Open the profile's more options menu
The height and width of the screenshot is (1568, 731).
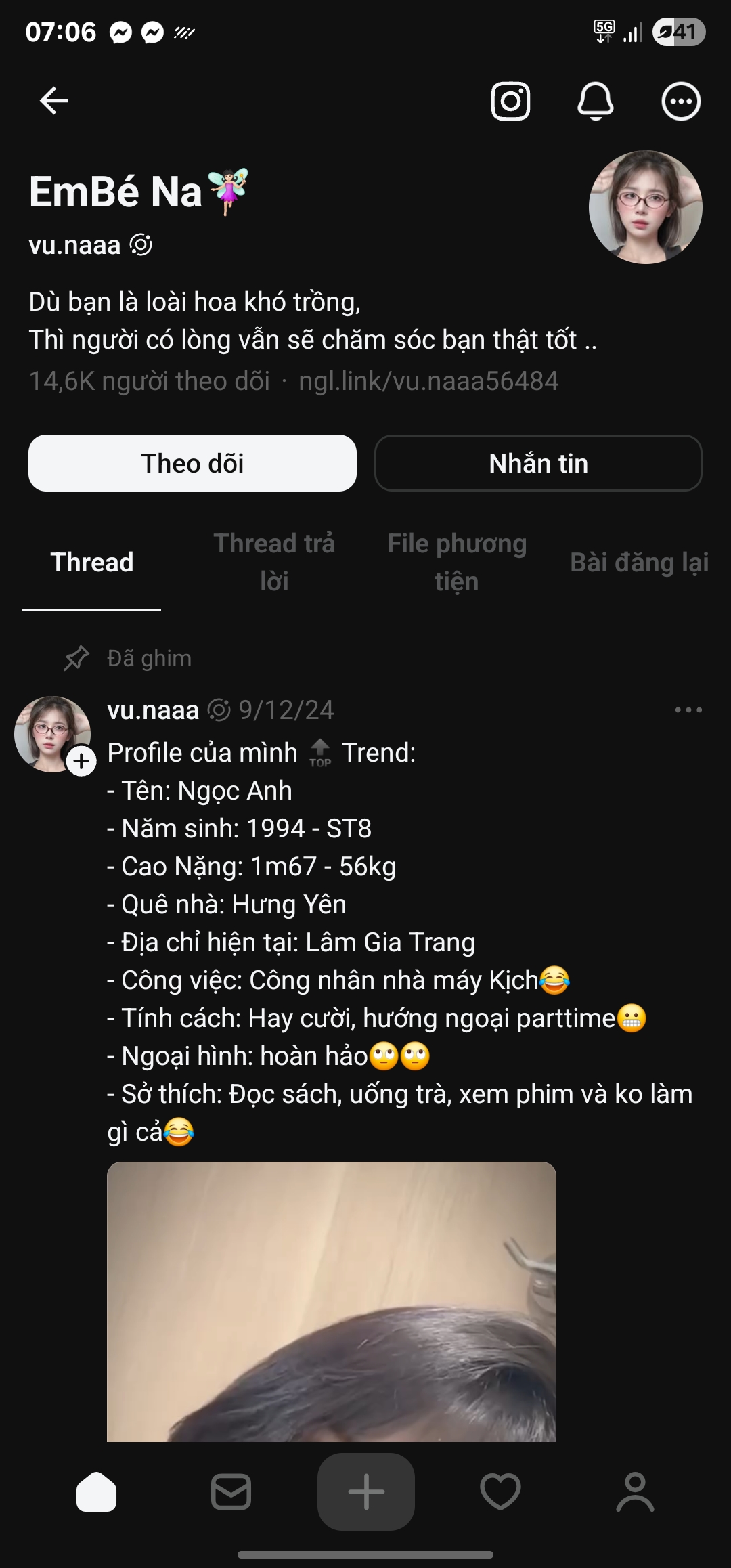click(680, 102)
